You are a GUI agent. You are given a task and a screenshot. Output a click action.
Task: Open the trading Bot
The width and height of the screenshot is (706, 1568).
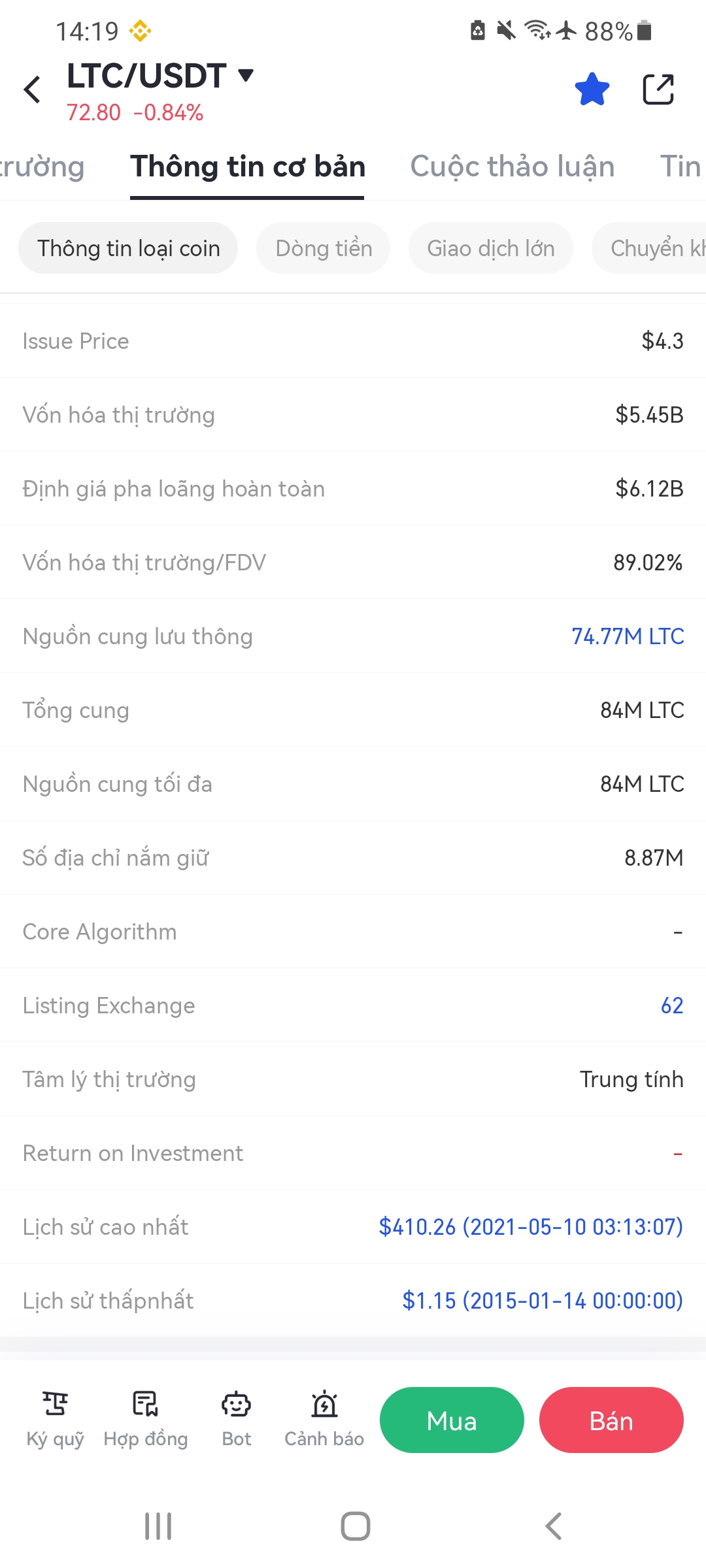point(236,1418)
